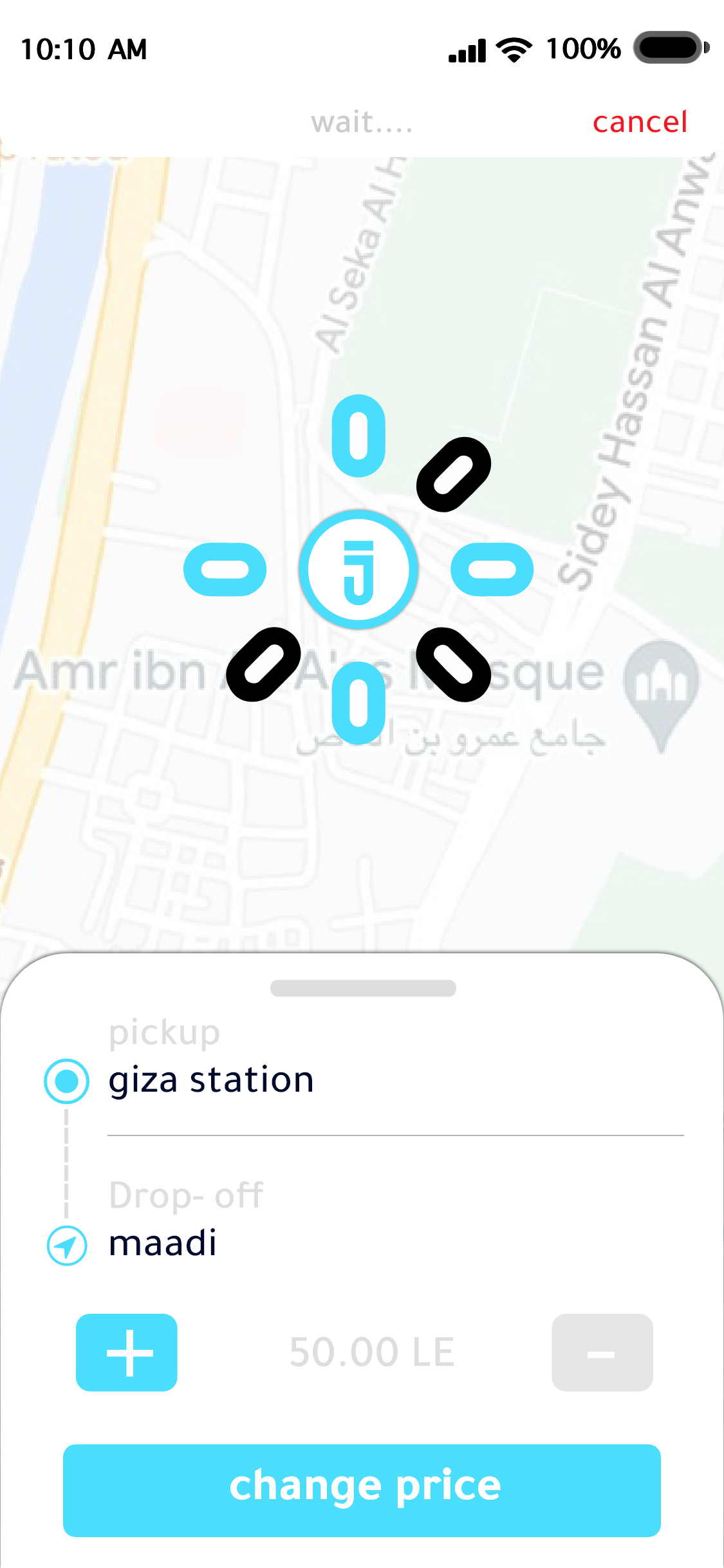Cancel the ride request
This screenshot has width=724, height=1568.
click(x=640, y=122)
